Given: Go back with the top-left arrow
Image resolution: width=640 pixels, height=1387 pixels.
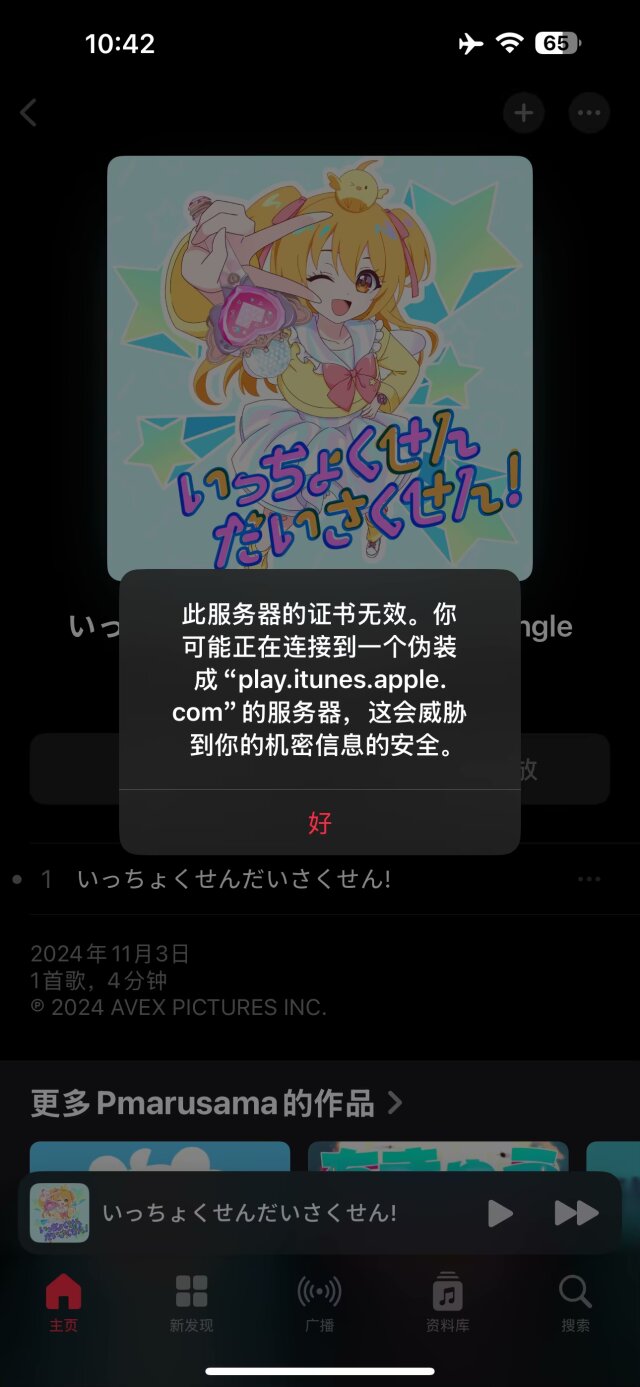Looking at the screenshot, I should pyautogui.click(x=29, y=113).
